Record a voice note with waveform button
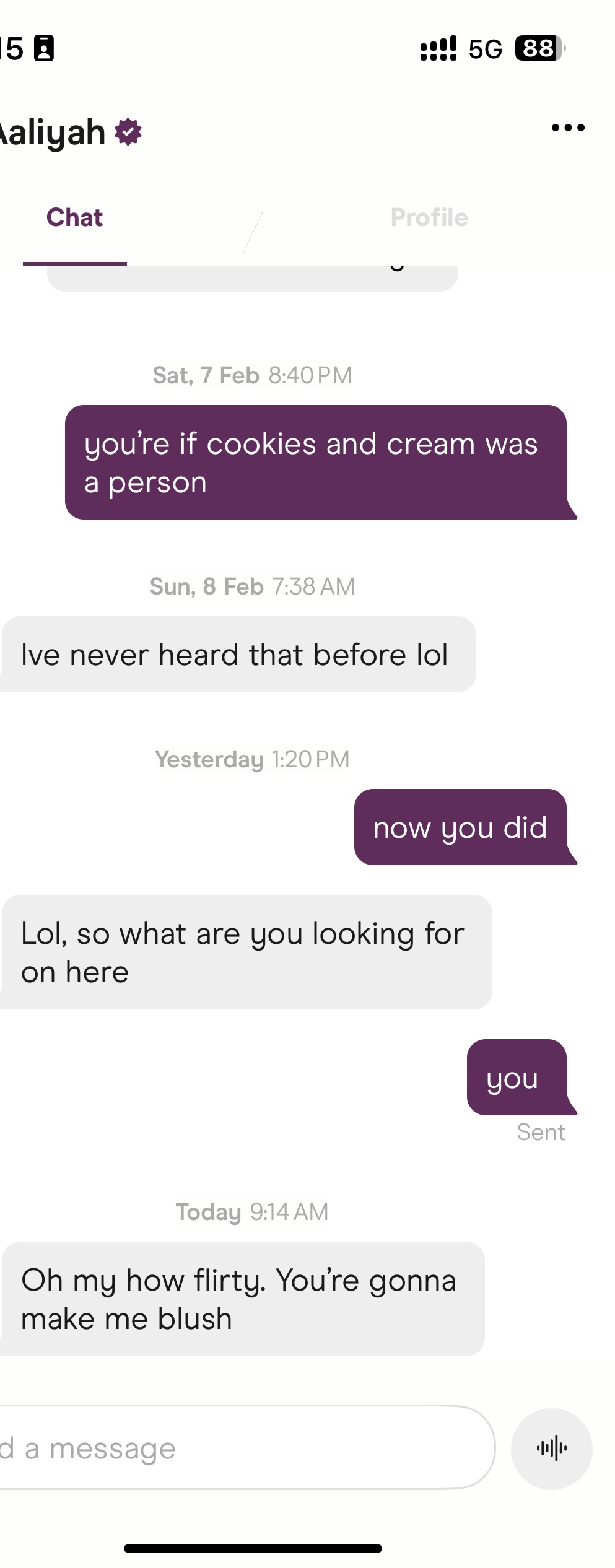 551,1449
